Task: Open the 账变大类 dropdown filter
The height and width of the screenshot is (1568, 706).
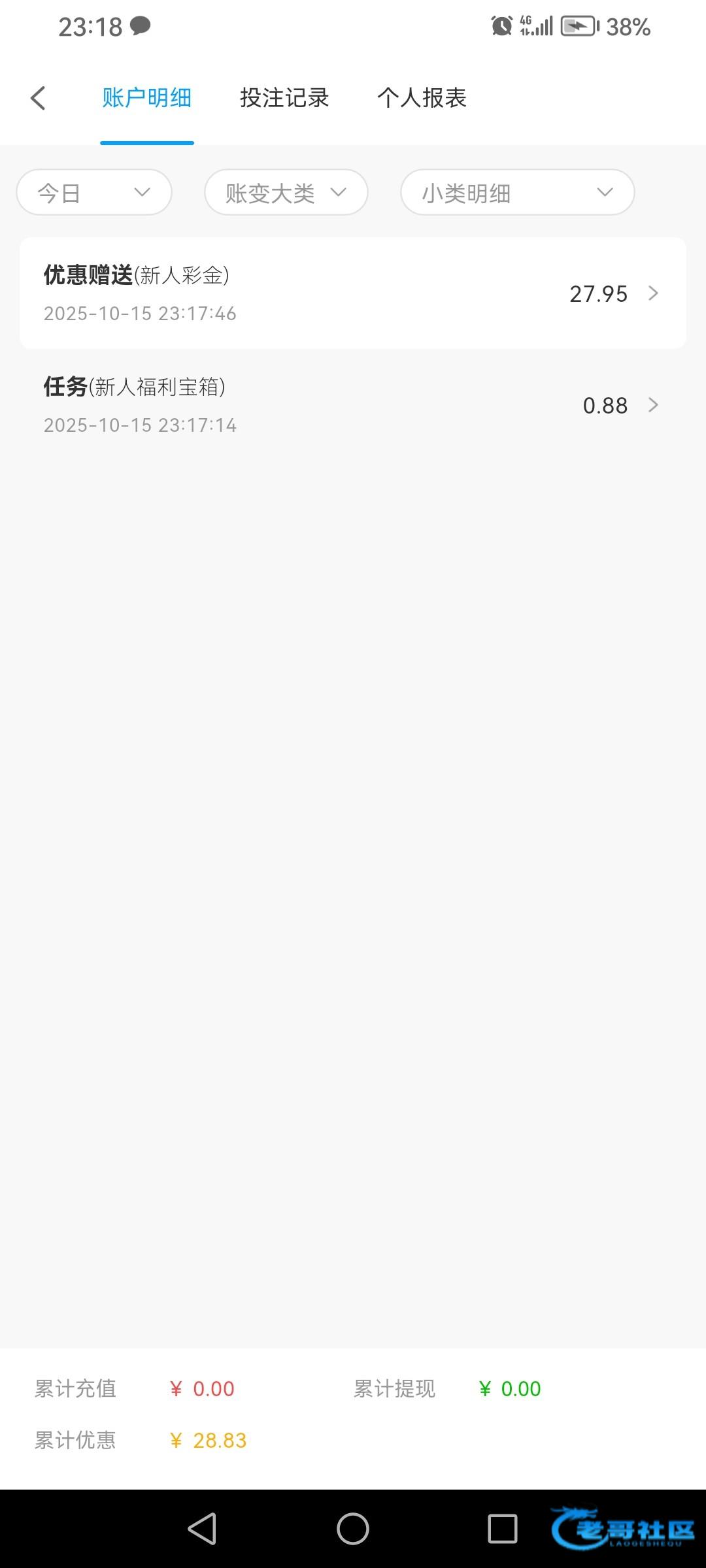Action: pyautogui.click(x=286, y=192)
